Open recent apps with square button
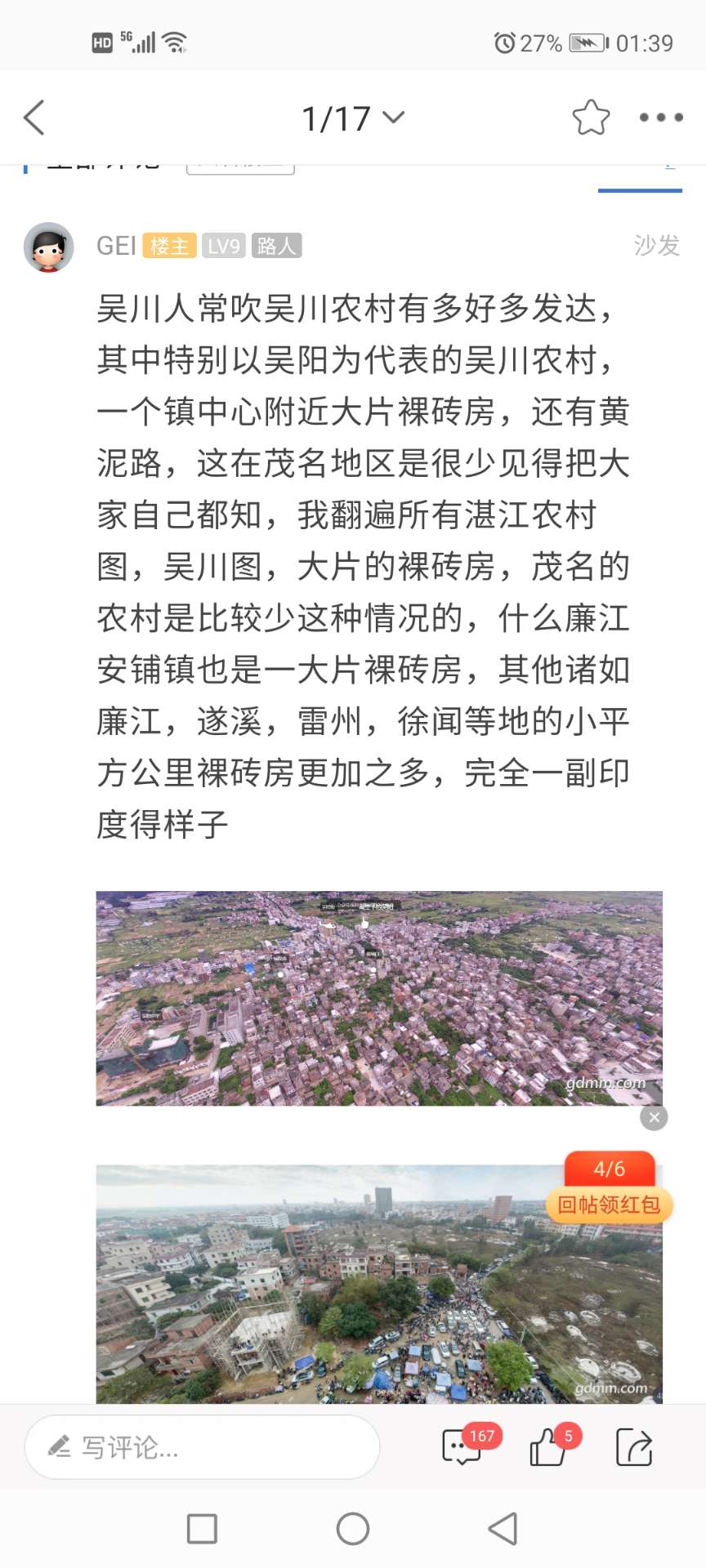The height and width of the screenshot is (1568, 706). [x=202, y=1529]
